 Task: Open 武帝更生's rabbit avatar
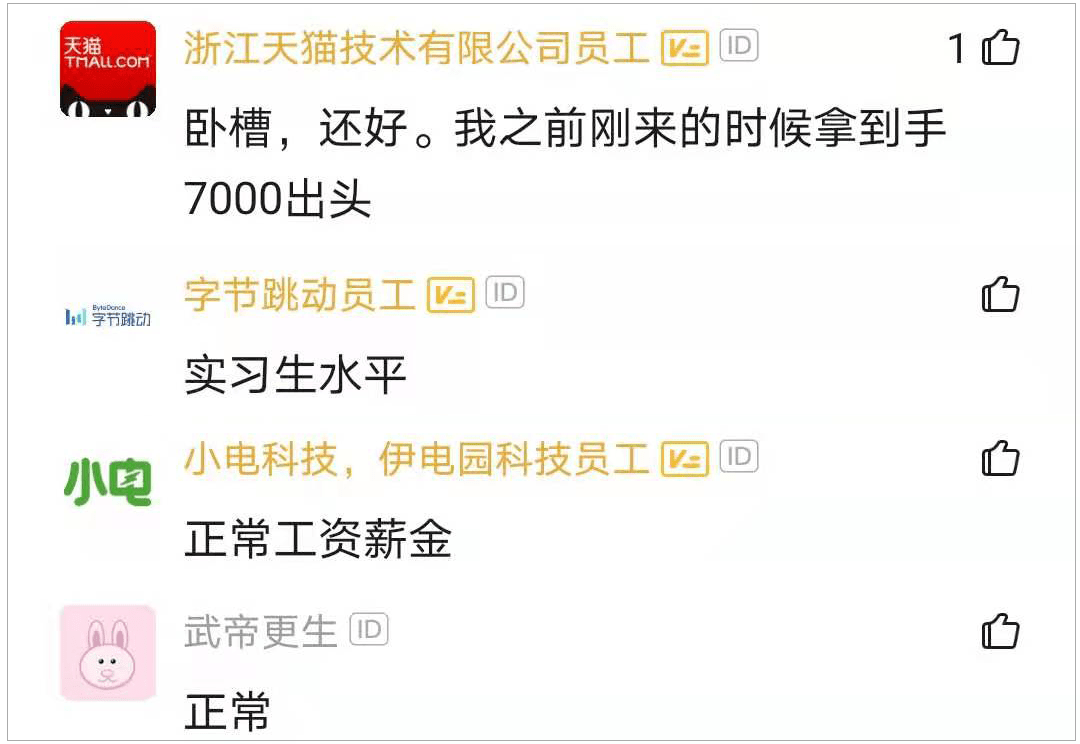click(x=108, y=652)
